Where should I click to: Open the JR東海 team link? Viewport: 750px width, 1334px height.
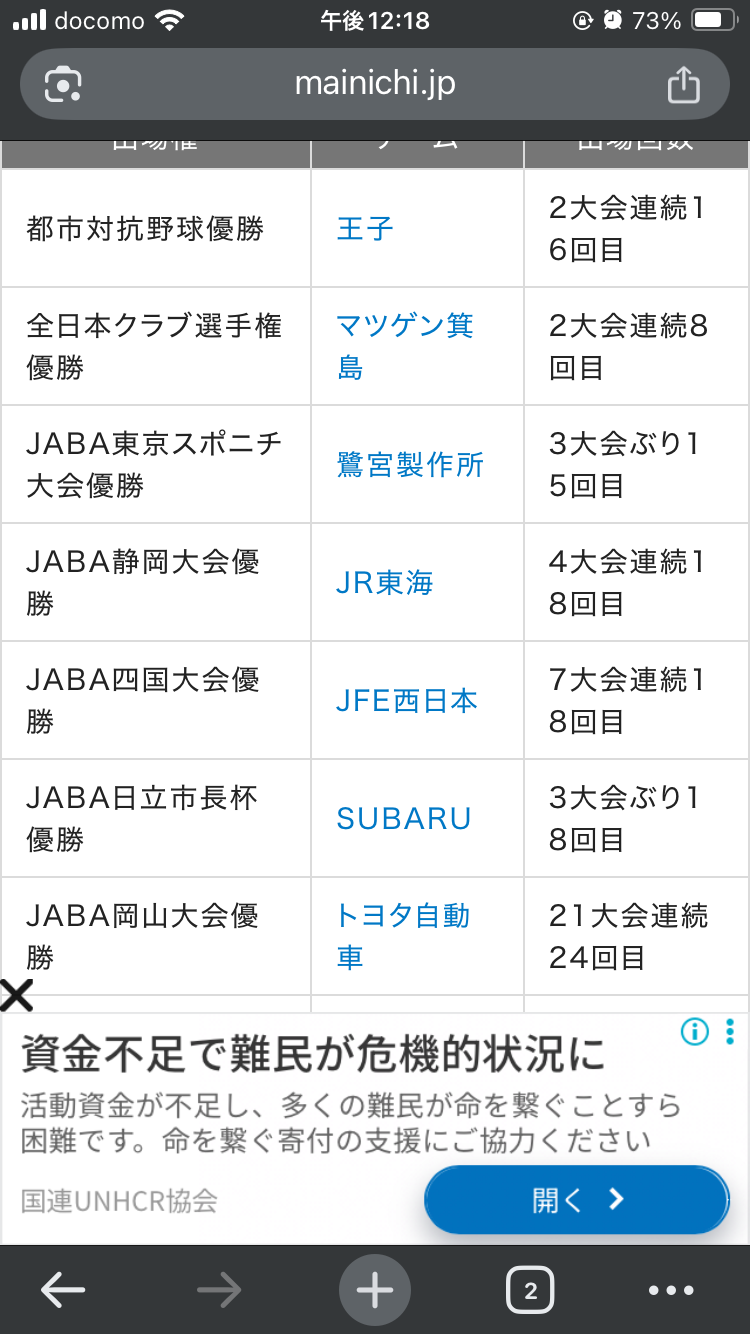pyautogui.click(x=385, y=583)
